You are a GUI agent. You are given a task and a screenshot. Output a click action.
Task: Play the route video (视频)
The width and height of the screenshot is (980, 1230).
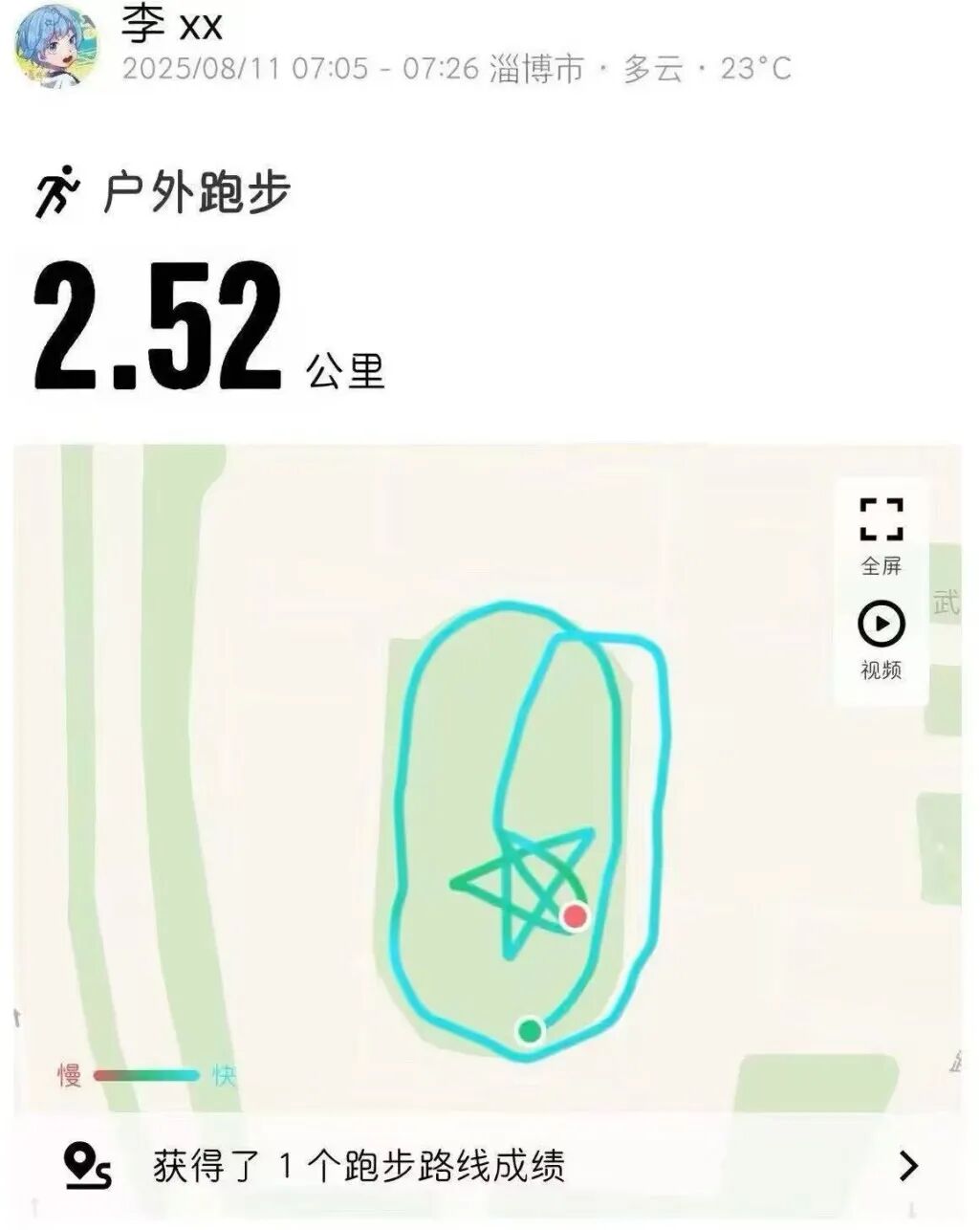click(881, 638)
